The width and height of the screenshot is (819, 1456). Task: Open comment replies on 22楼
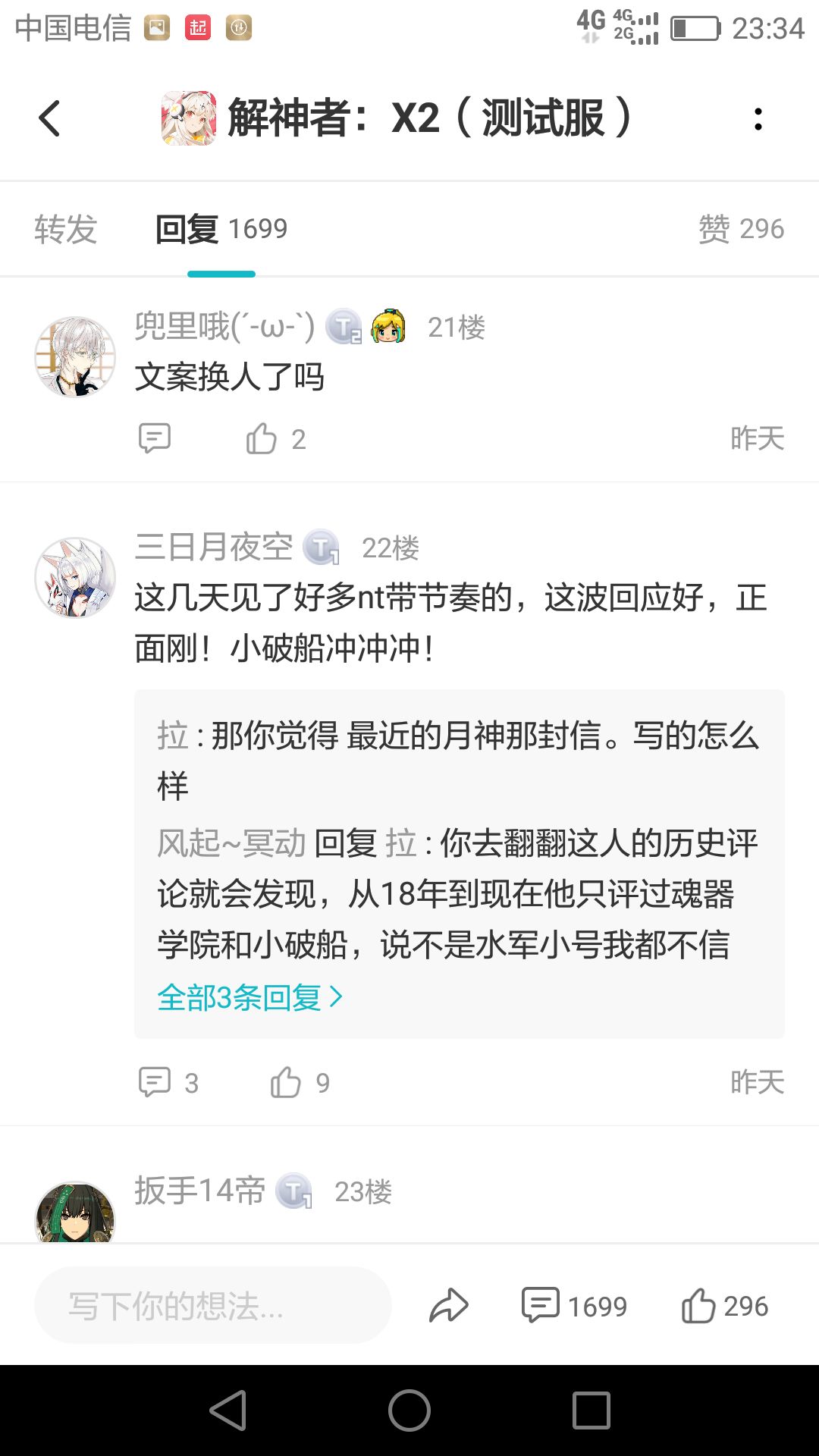coord(168,1082)
